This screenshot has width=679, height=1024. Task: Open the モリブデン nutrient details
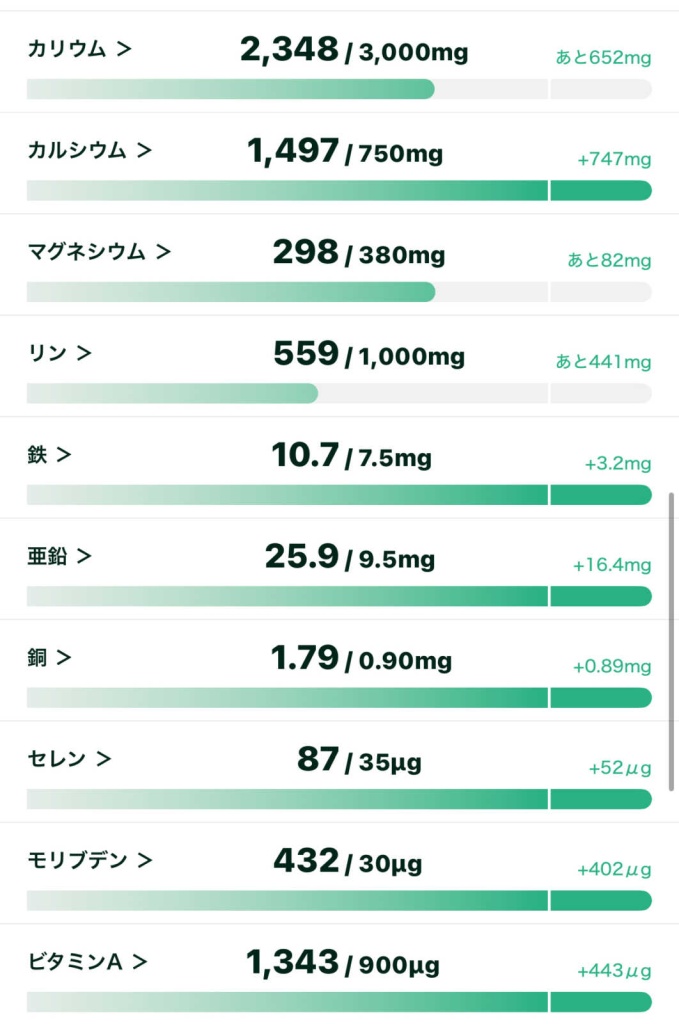click(x=89, y=860)
